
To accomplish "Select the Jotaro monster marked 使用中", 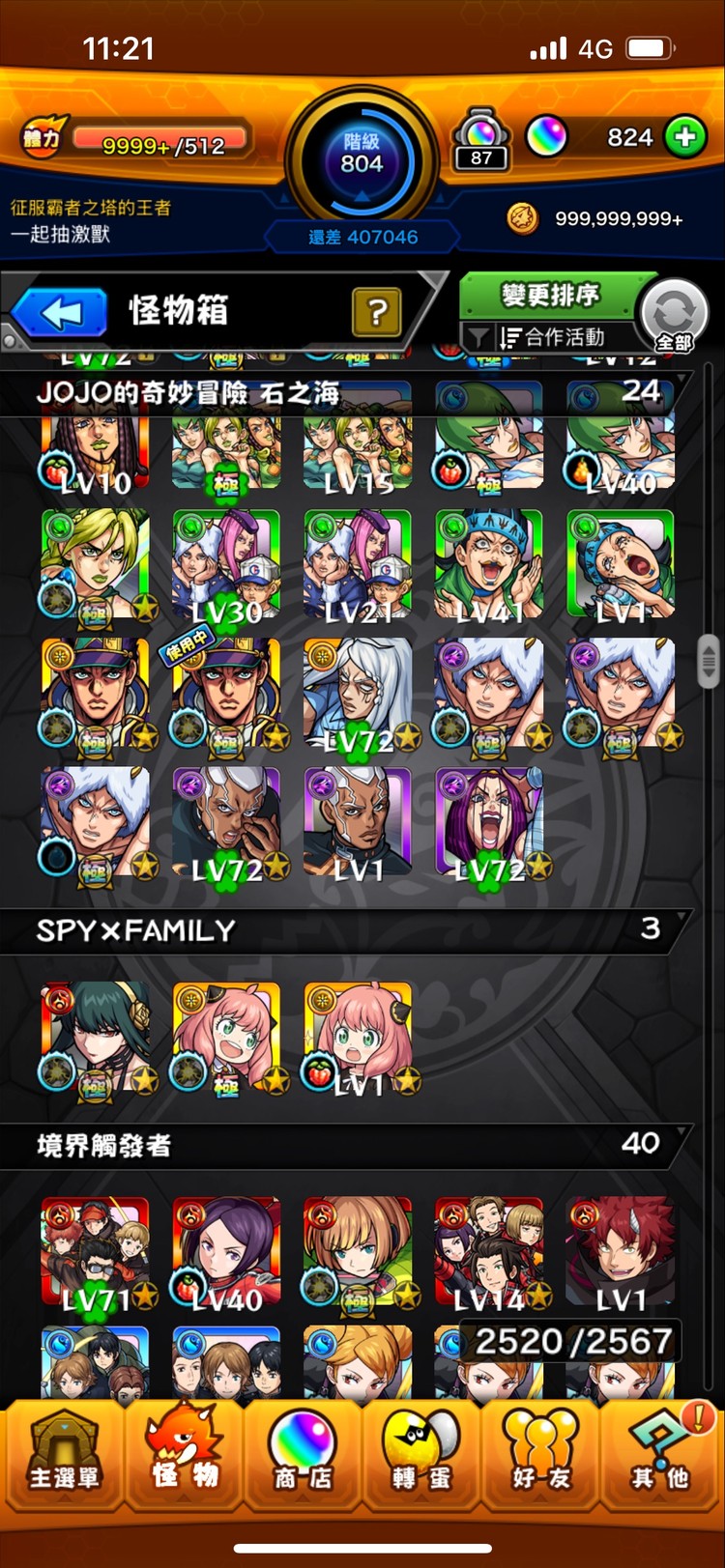I will click(x=226, y=694).
